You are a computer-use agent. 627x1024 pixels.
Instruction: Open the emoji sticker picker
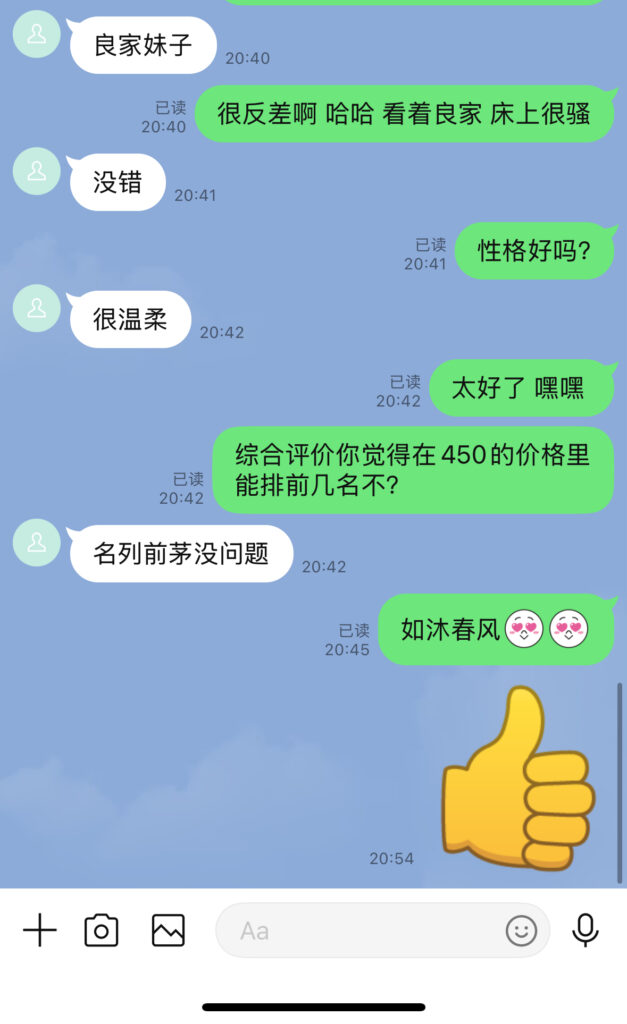(x=521, y=931)
